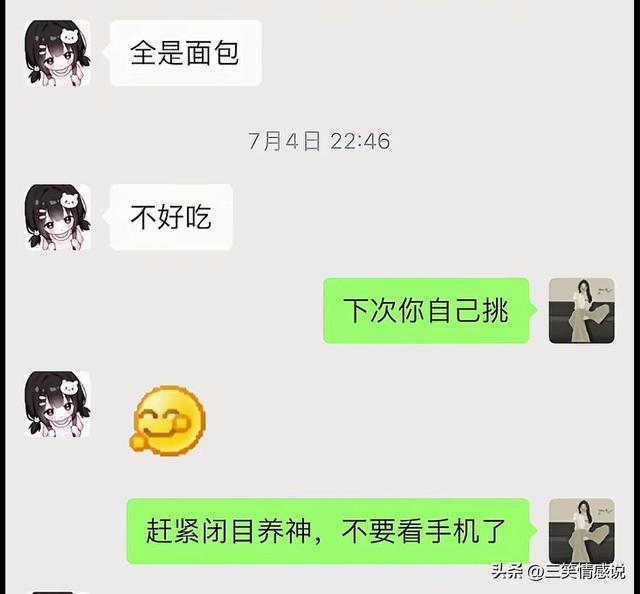Tap the avatar next to "赶紧闭目养神，不要看手机了"

tap(581, 531)
